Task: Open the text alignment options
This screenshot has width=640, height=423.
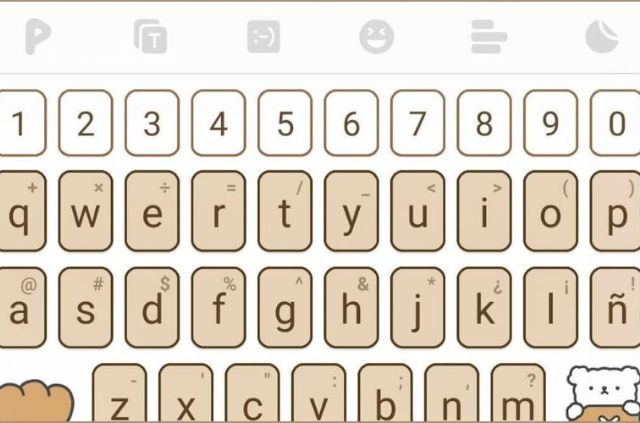Action: point(489,37)
